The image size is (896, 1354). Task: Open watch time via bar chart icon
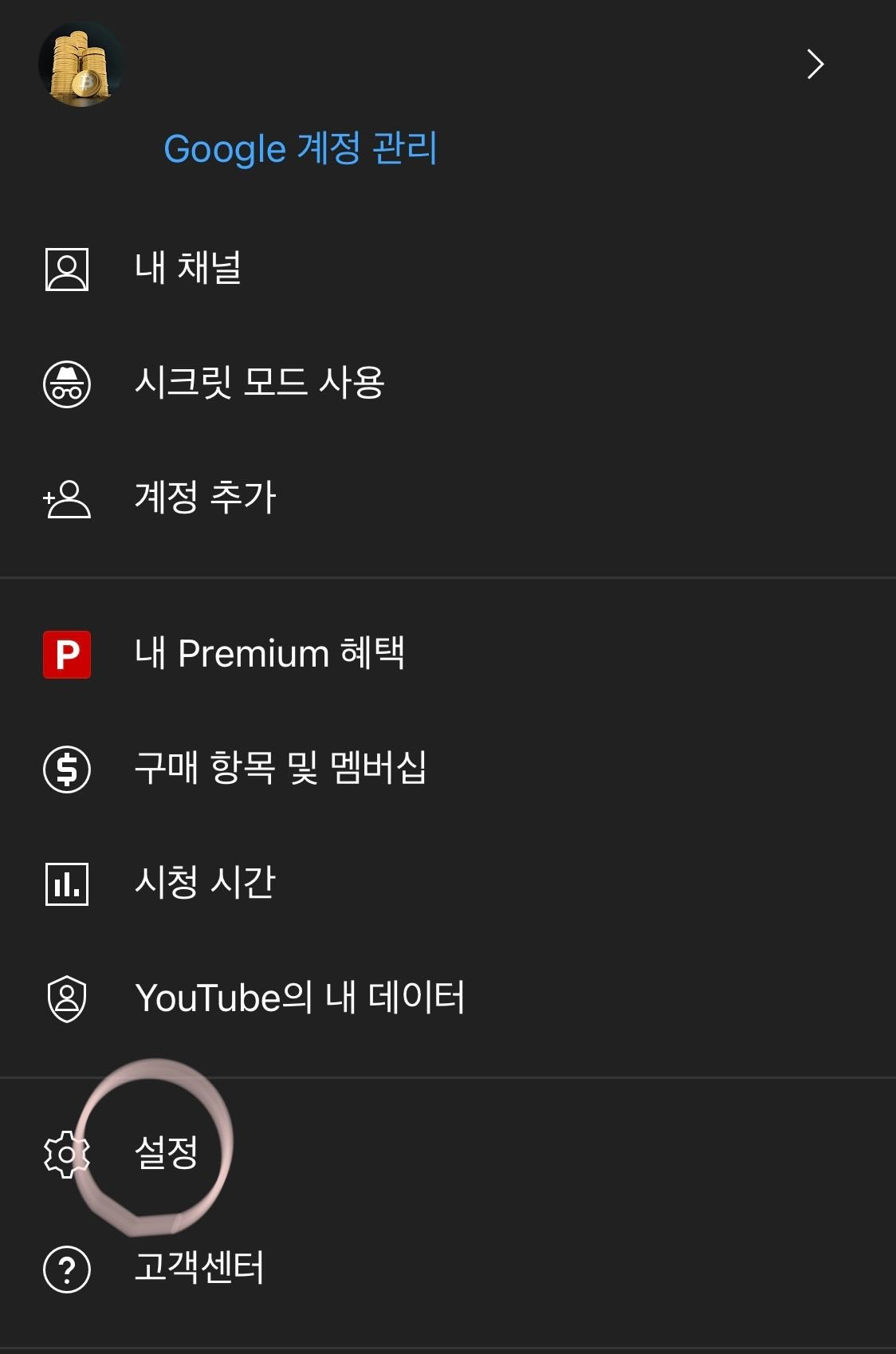coord(68,881)
